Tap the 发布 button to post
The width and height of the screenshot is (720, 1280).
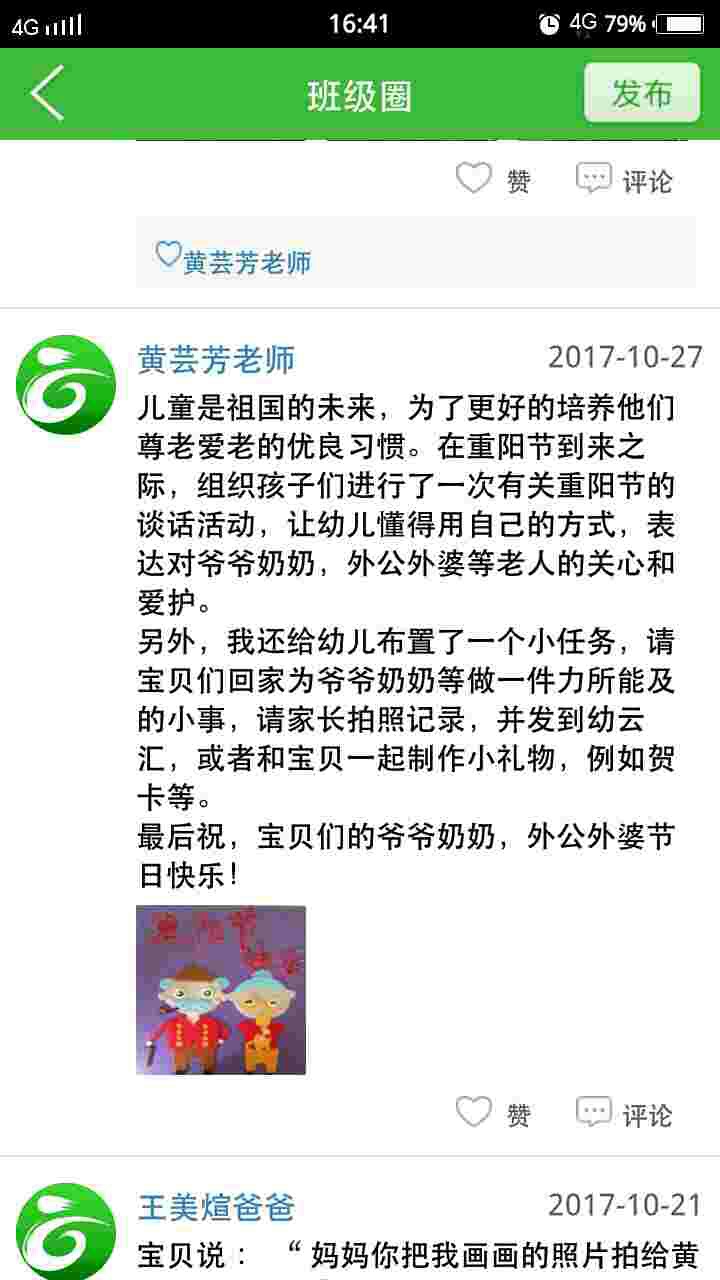click(x=642, y=93)
